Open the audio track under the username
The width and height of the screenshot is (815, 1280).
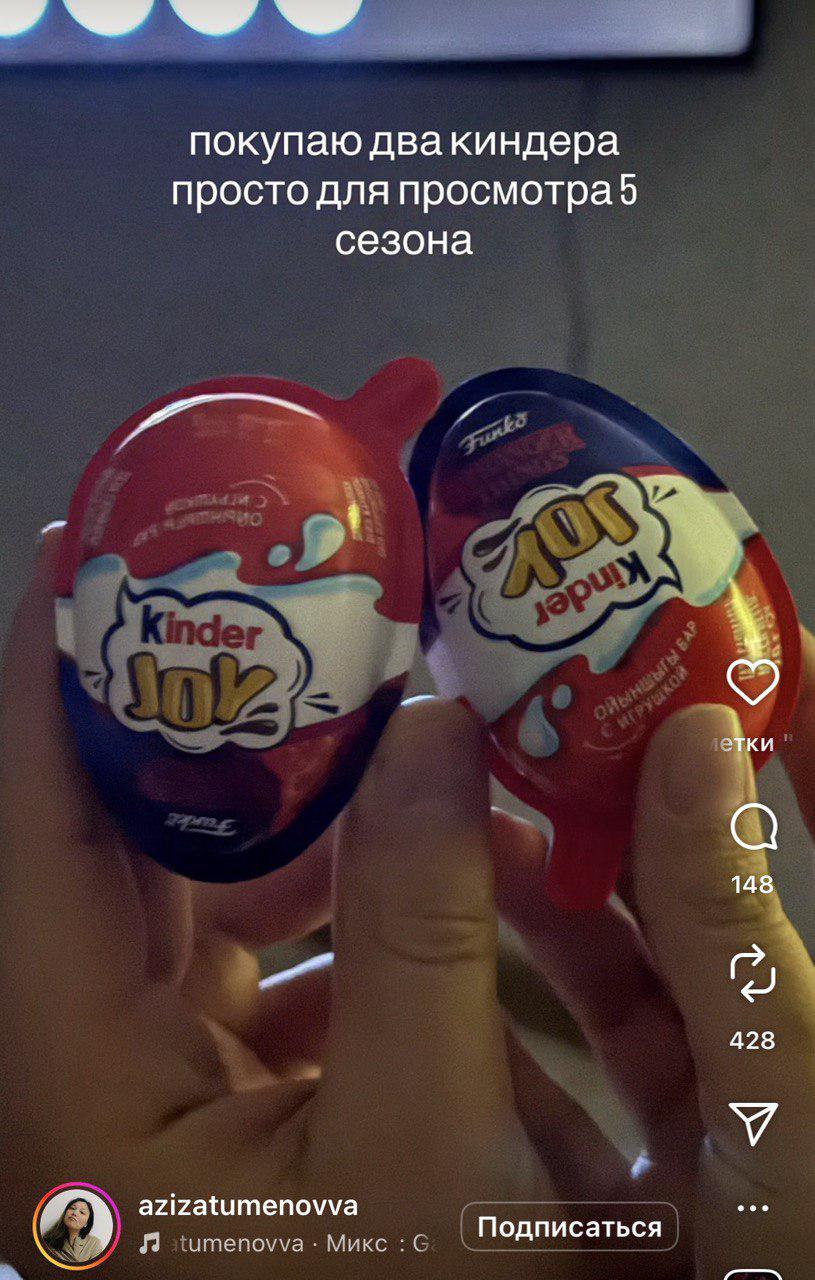pos(285,1244)
